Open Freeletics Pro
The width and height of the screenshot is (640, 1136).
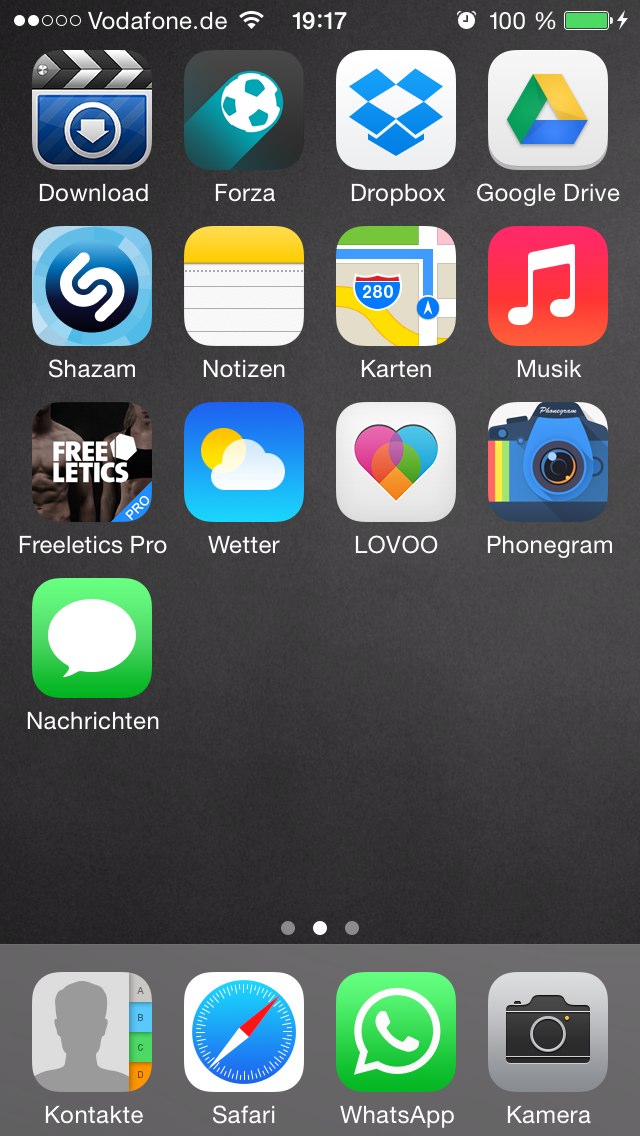click(92, 462)
